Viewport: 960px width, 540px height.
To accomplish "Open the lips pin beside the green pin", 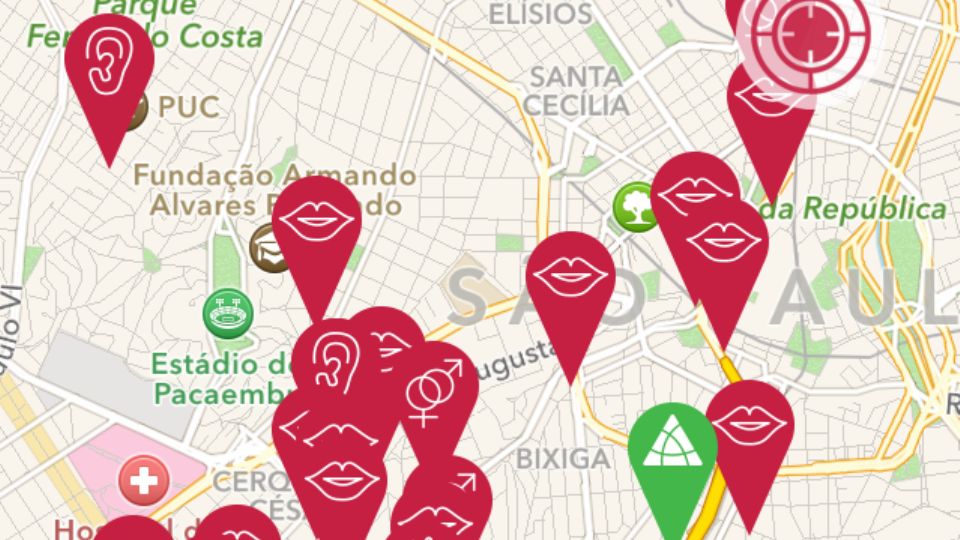I will (750, 425).
